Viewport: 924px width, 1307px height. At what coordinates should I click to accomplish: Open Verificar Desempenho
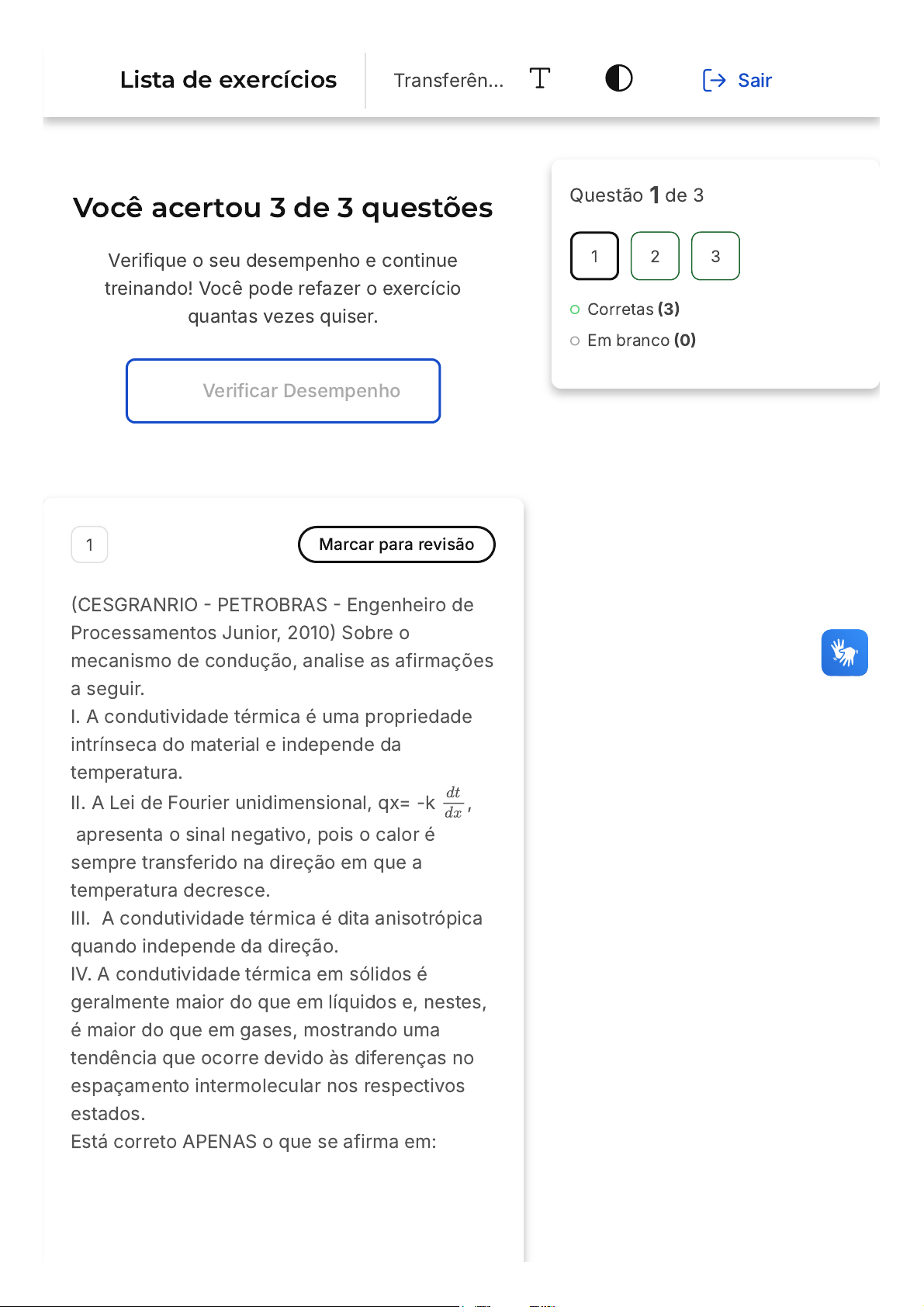coord(283,391)
